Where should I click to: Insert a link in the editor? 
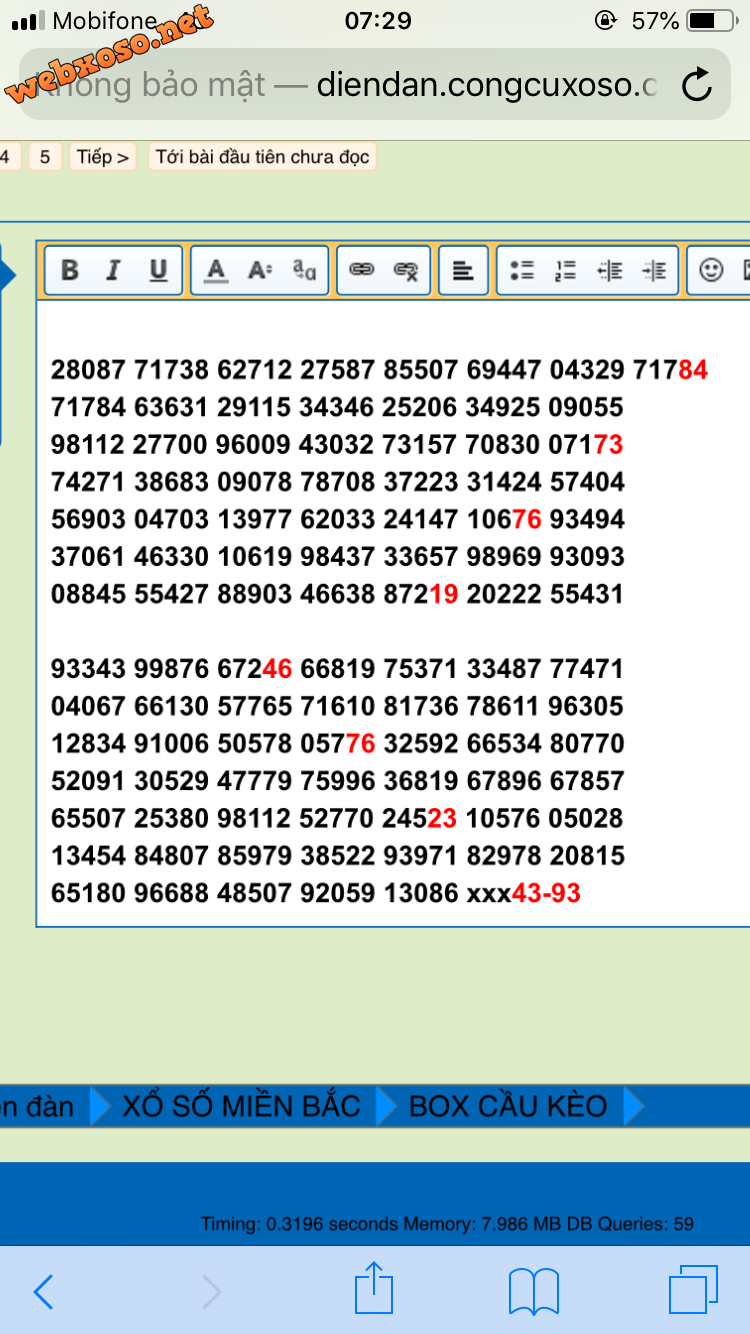click(x=361, y=270)
